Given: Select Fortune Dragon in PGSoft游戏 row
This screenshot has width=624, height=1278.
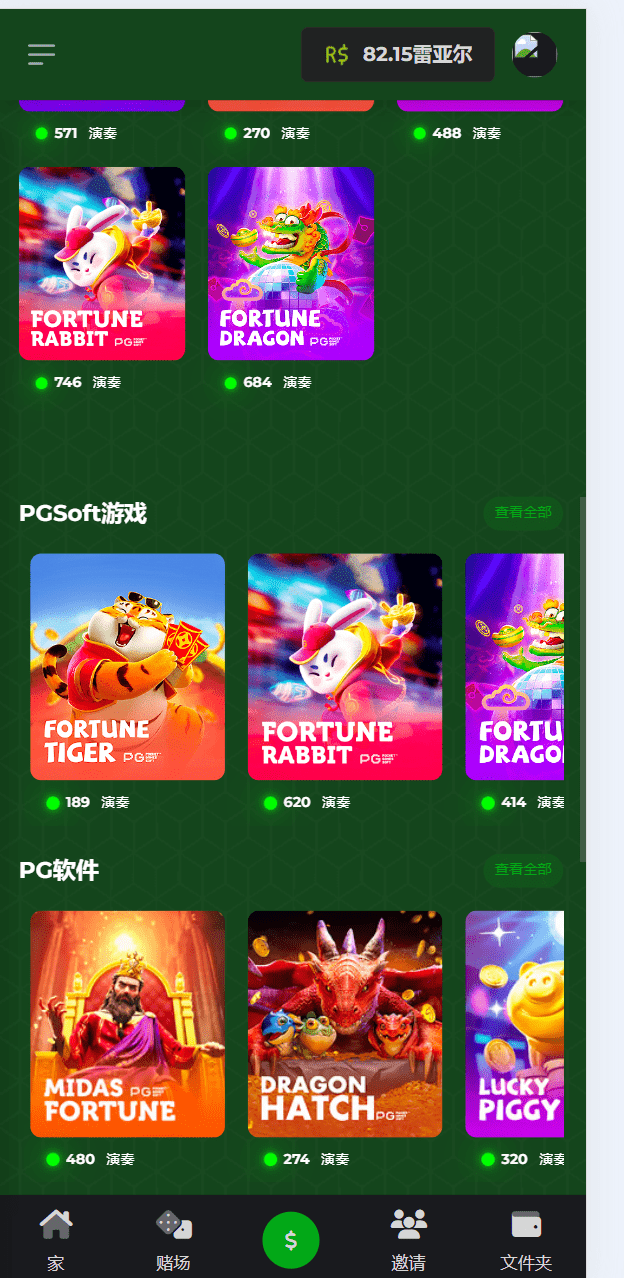Looking at the screenshot, I should (x=515, y=667).
